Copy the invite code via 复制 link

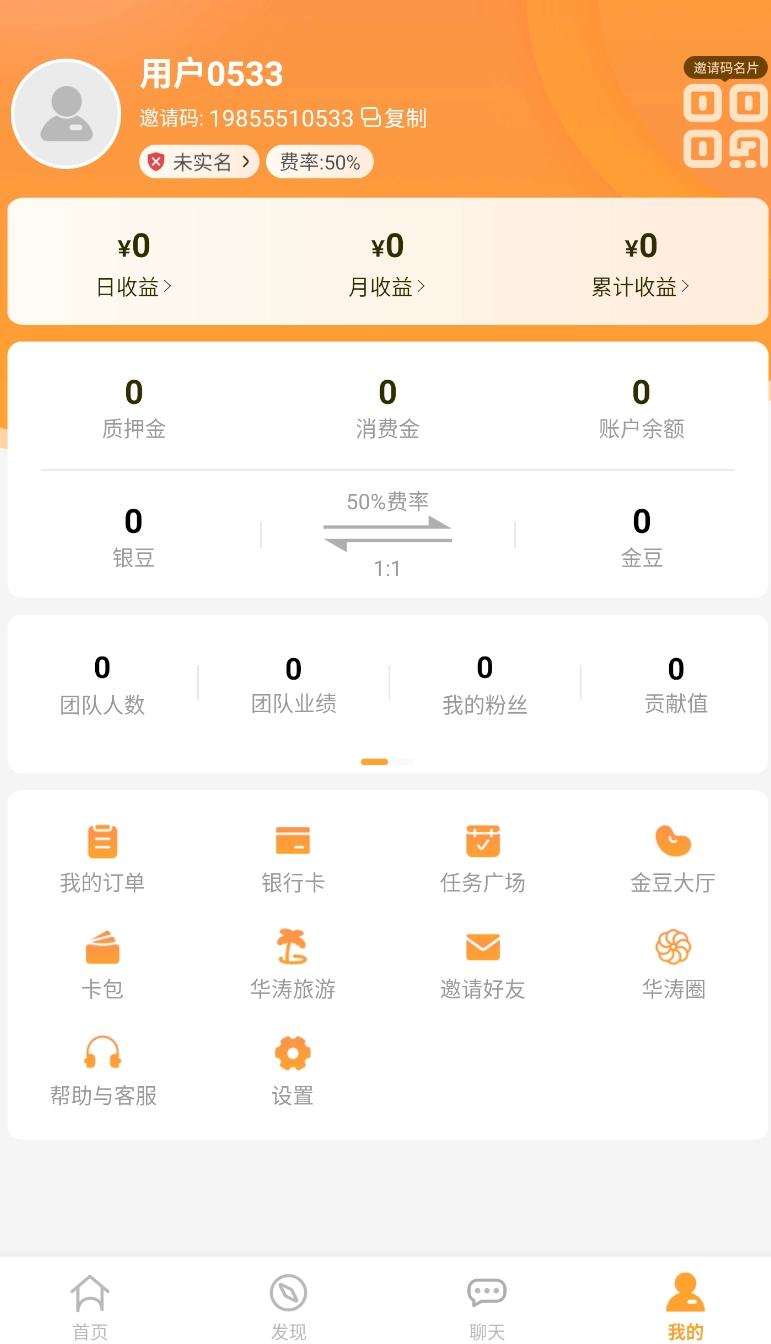[x=398, y=117]
